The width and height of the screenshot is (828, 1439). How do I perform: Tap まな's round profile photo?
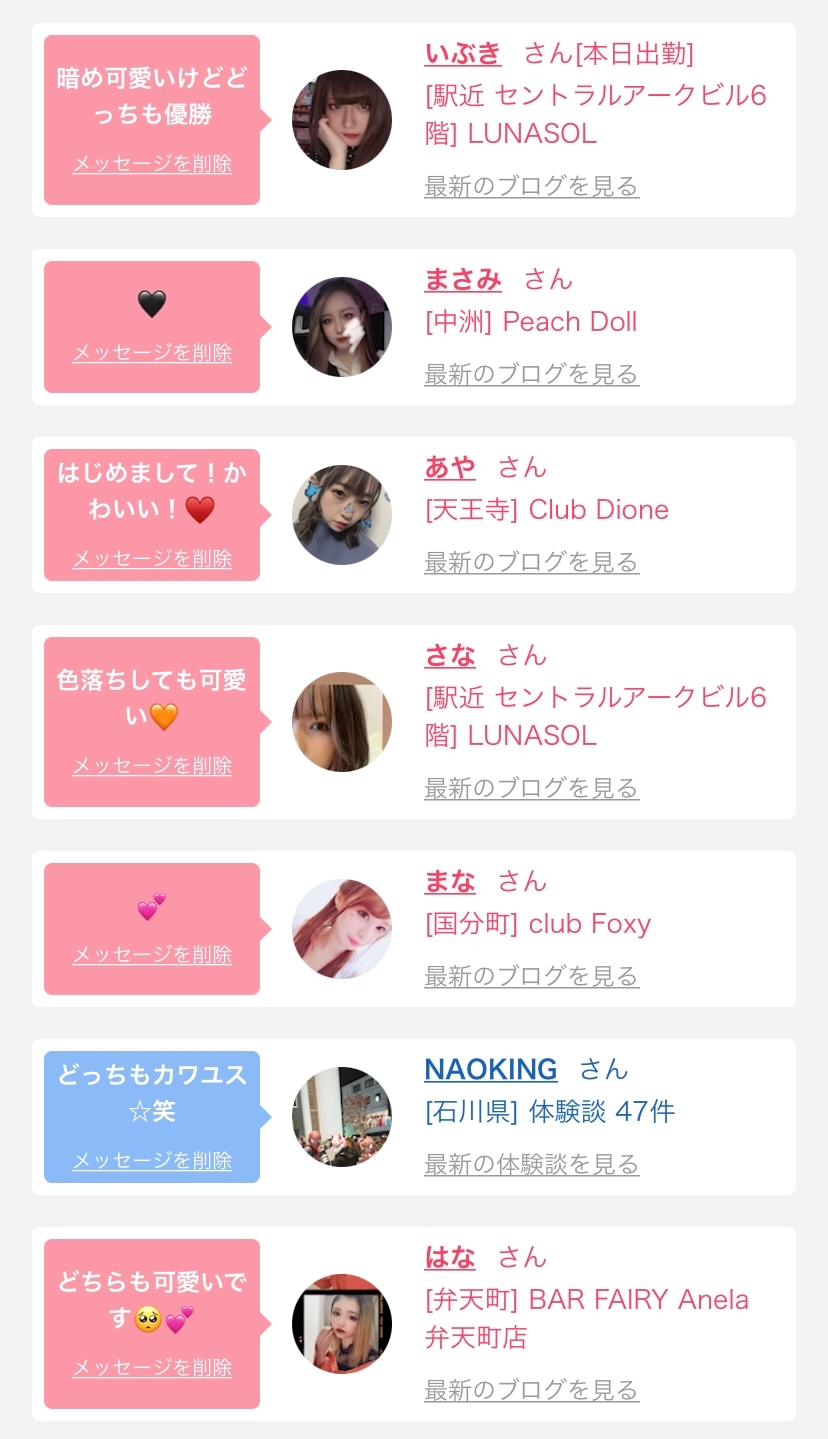click(x=342, y=929)
